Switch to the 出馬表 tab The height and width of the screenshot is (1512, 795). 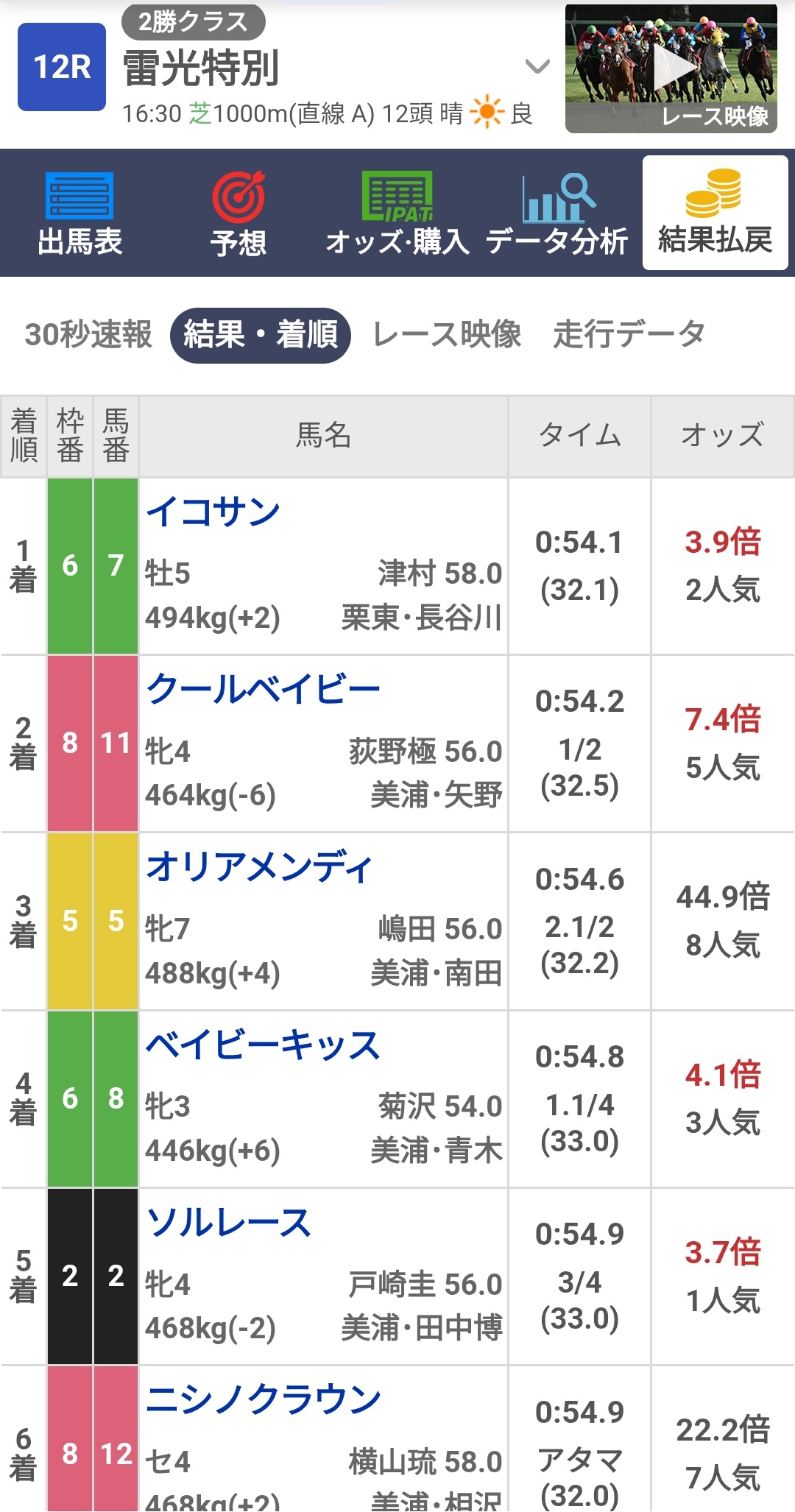coord(79,213)
